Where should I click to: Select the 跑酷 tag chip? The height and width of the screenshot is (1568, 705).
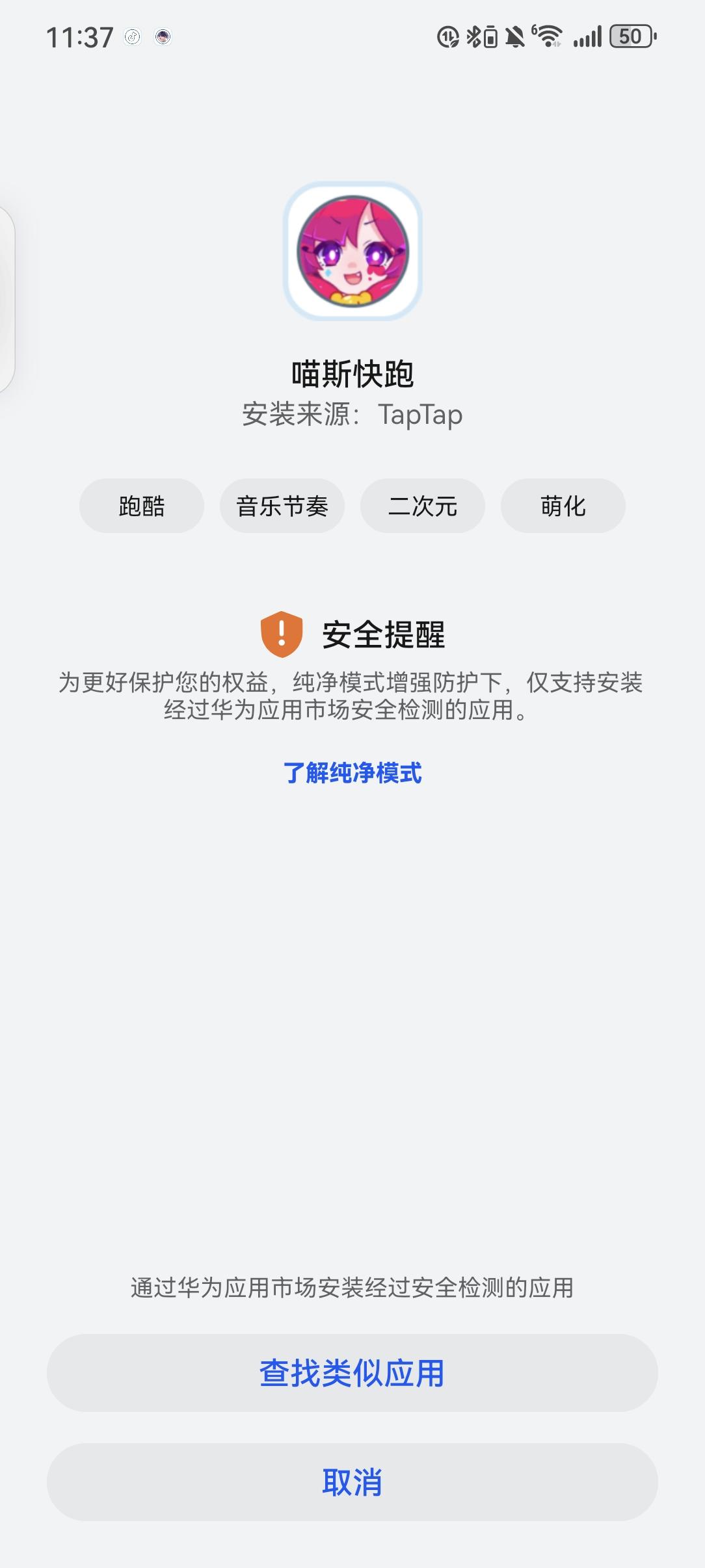(141, 506)
